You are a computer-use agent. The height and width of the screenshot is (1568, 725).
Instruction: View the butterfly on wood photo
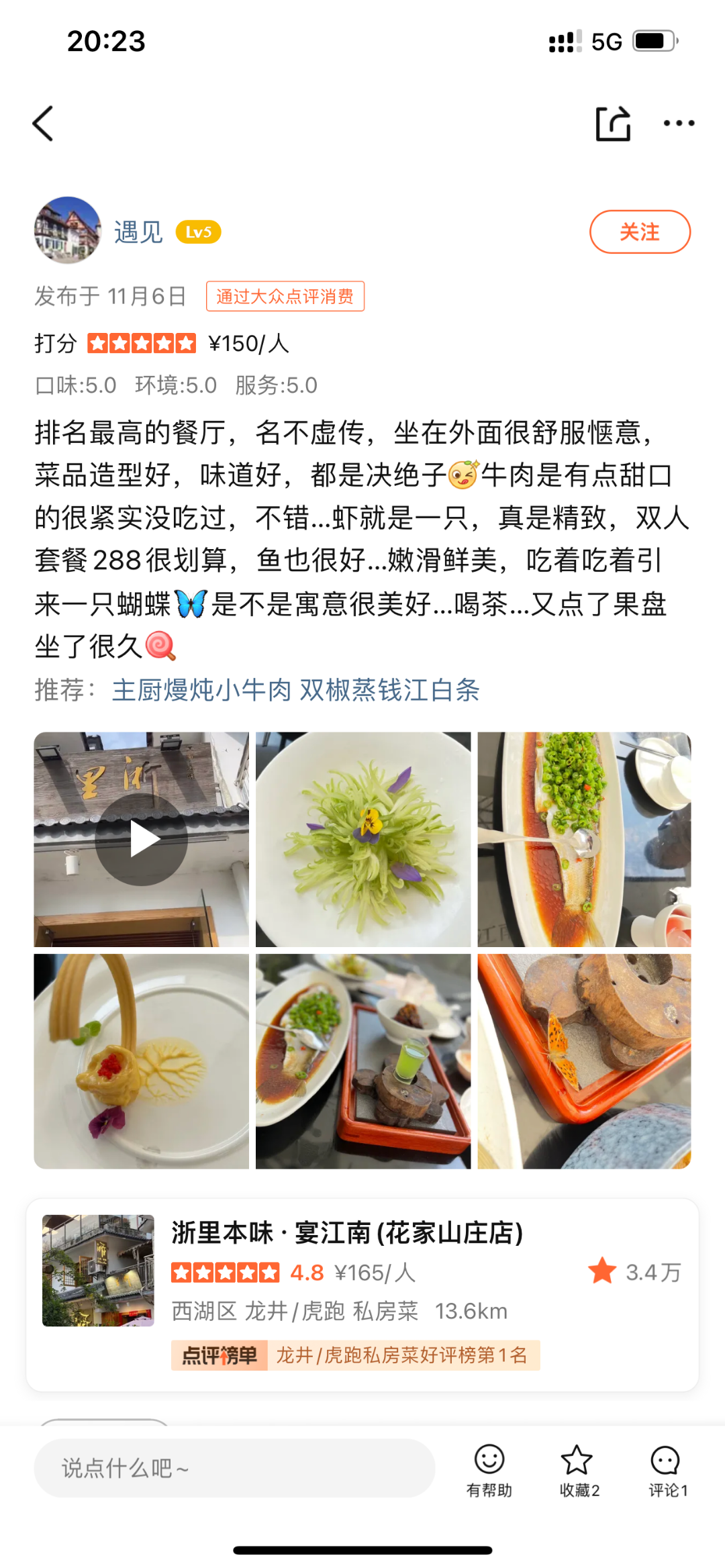584,1061
